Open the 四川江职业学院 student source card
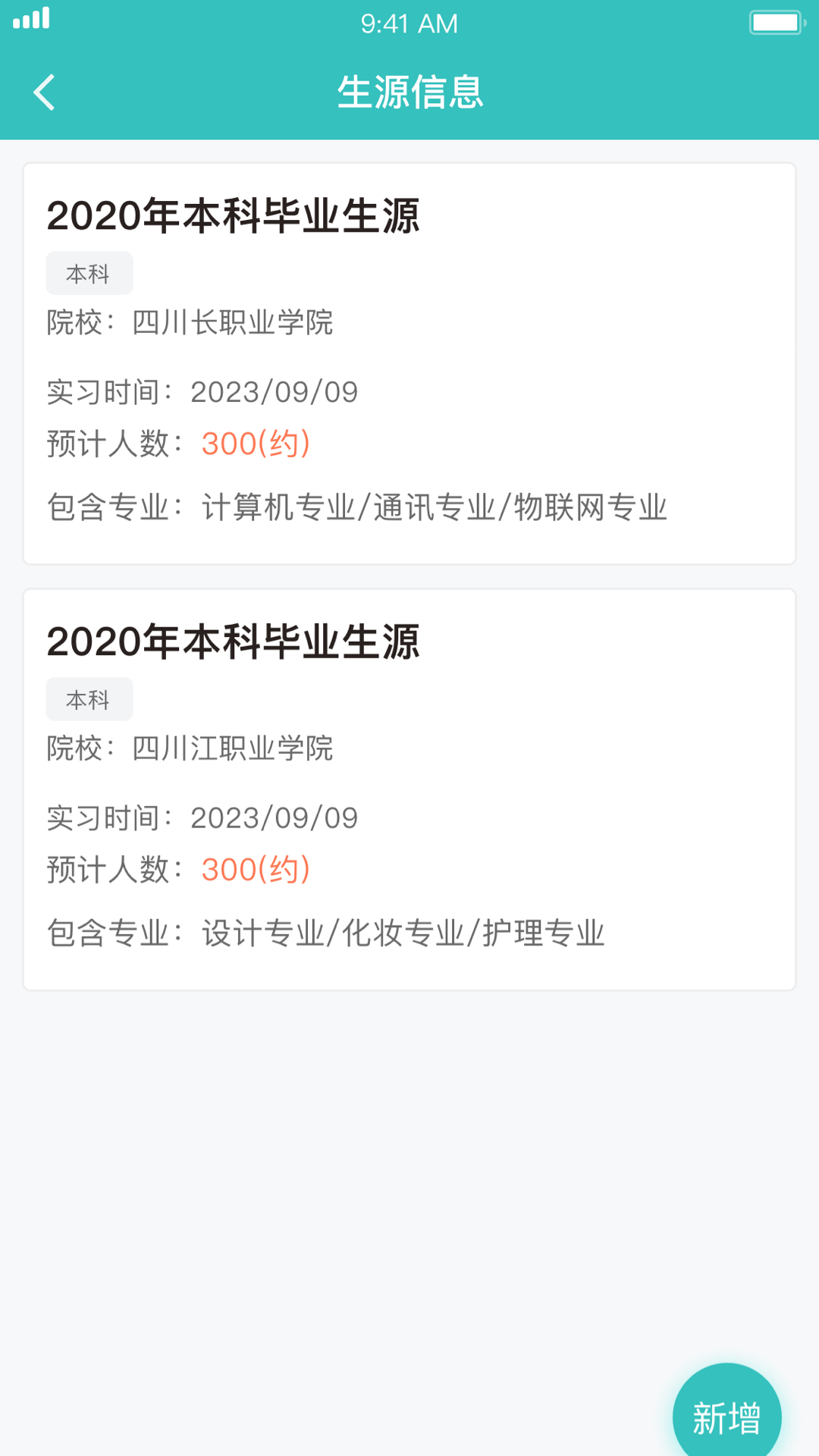819x1456 pixels. (409, 789)
